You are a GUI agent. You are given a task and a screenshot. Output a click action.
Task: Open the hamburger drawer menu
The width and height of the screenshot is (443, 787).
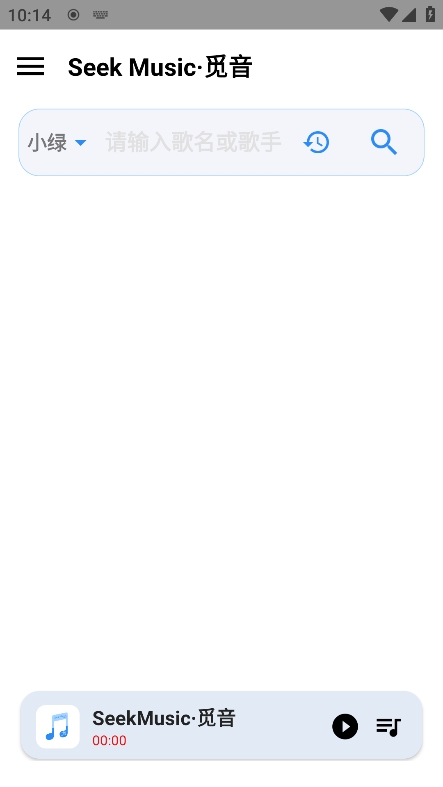click(x=31, y=67)
